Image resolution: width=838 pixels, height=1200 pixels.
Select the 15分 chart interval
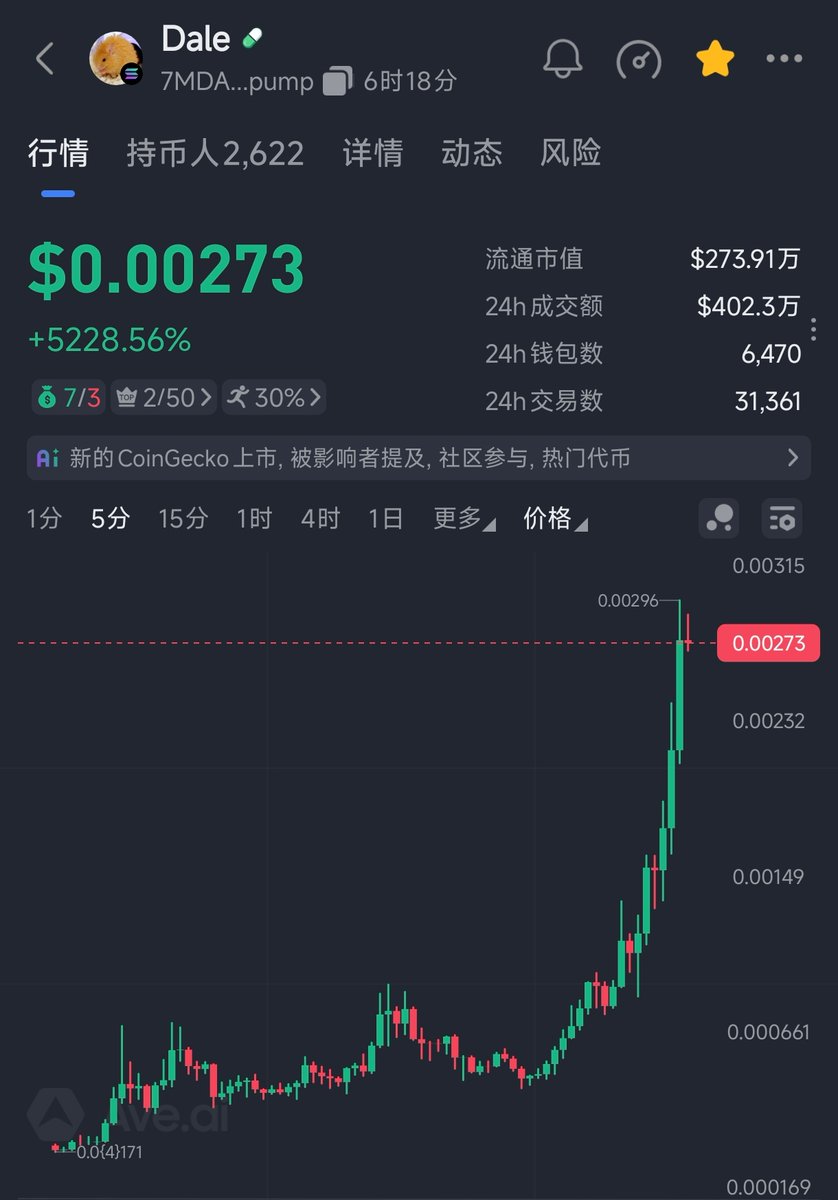pyautogui.click(x=183, y=518)
